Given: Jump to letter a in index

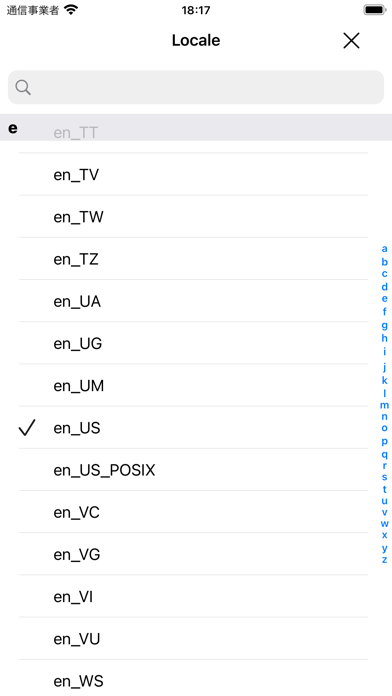Looking at the screenshot, I should point(384,249).
